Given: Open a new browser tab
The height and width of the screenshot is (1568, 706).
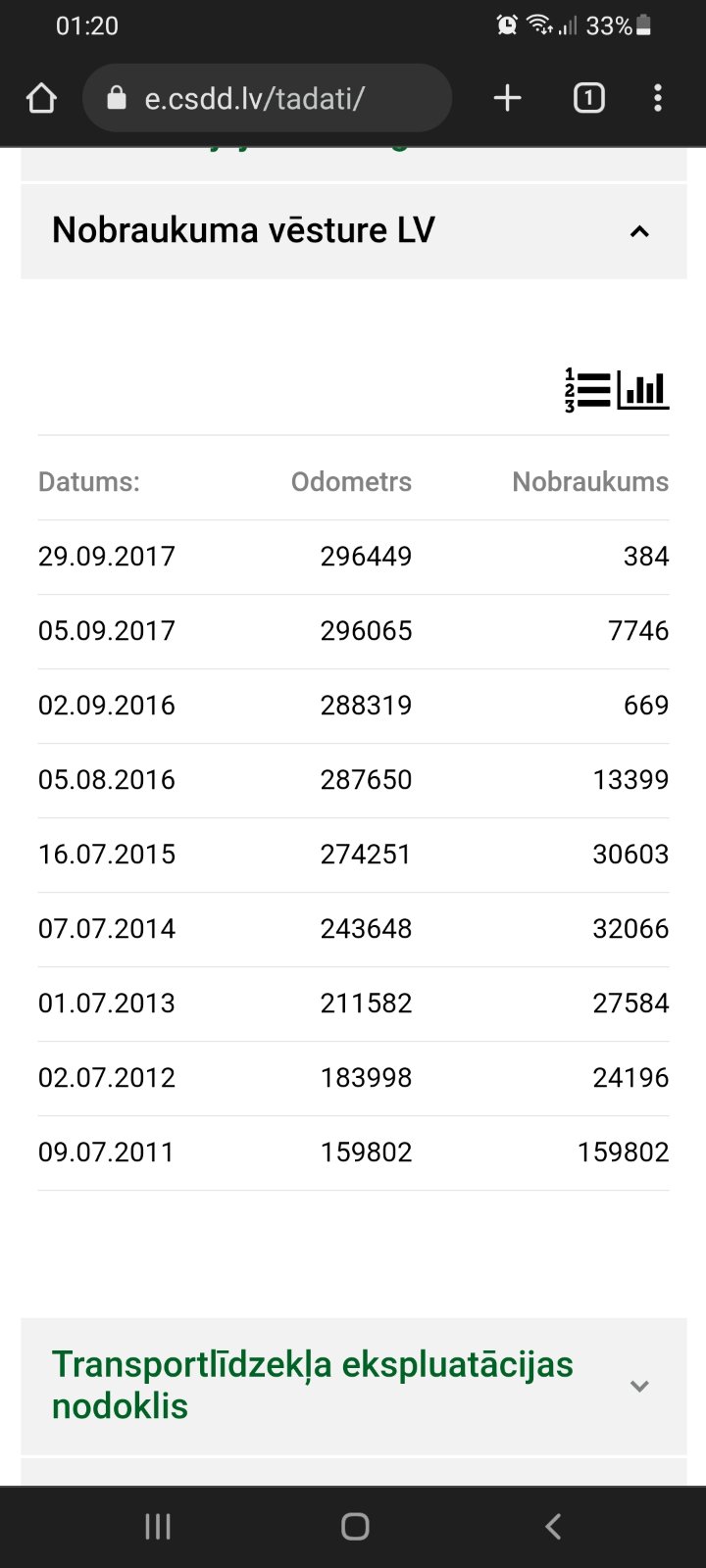Looking at the screenshot, I should [x=507, y=98].
